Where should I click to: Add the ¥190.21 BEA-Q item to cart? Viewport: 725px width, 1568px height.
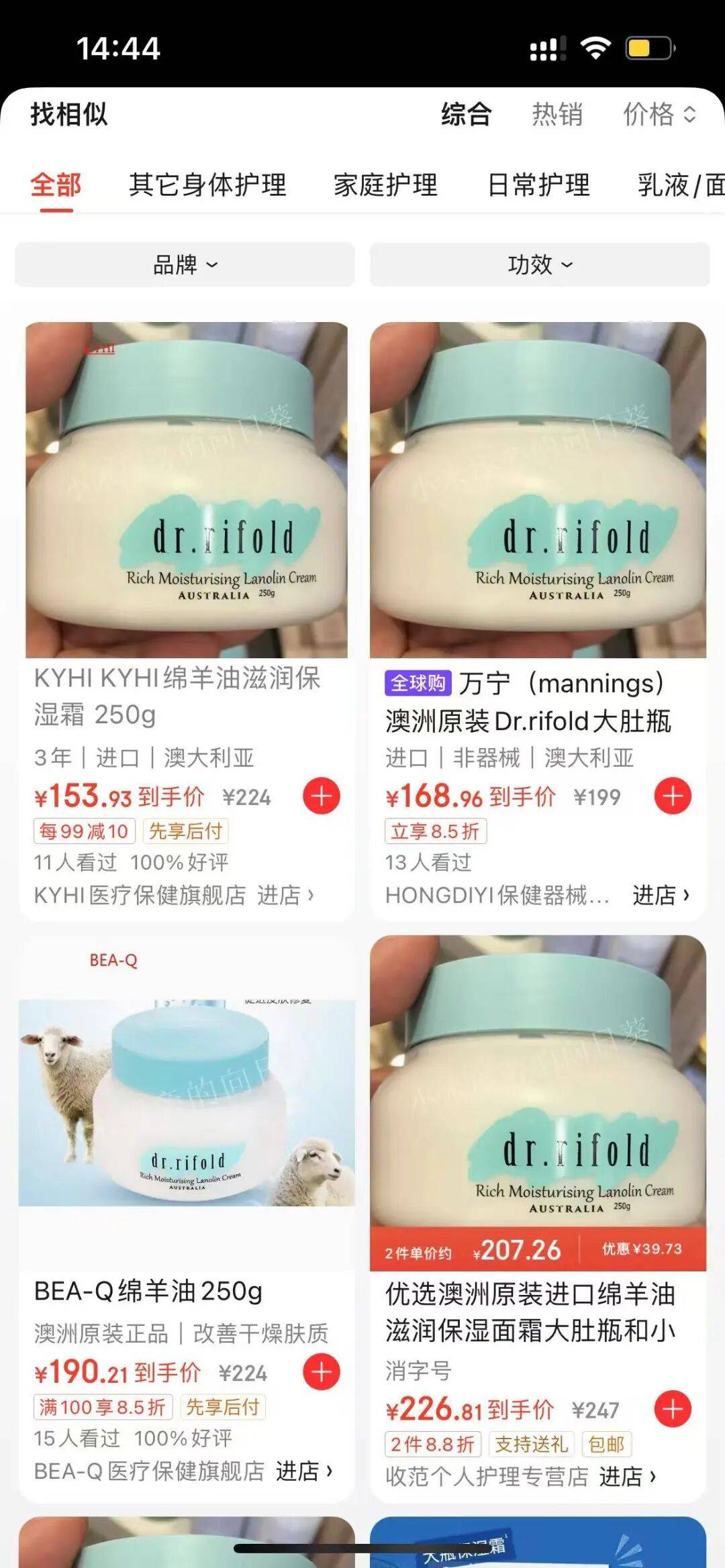(x=322, y=1372)
